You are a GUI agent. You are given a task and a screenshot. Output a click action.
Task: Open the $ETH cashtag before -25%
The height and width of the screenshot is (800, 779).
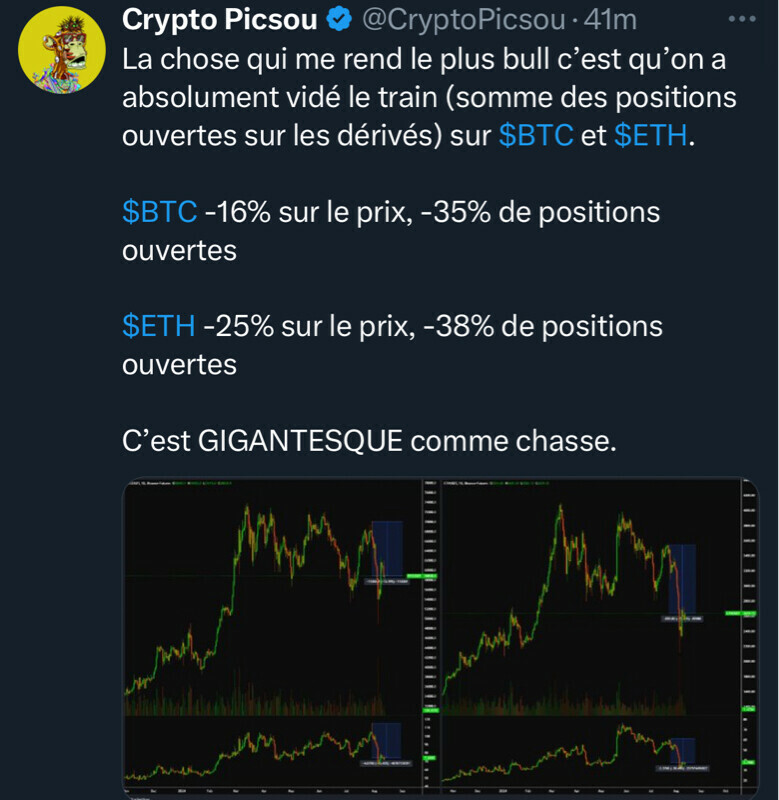click(158, 326)
